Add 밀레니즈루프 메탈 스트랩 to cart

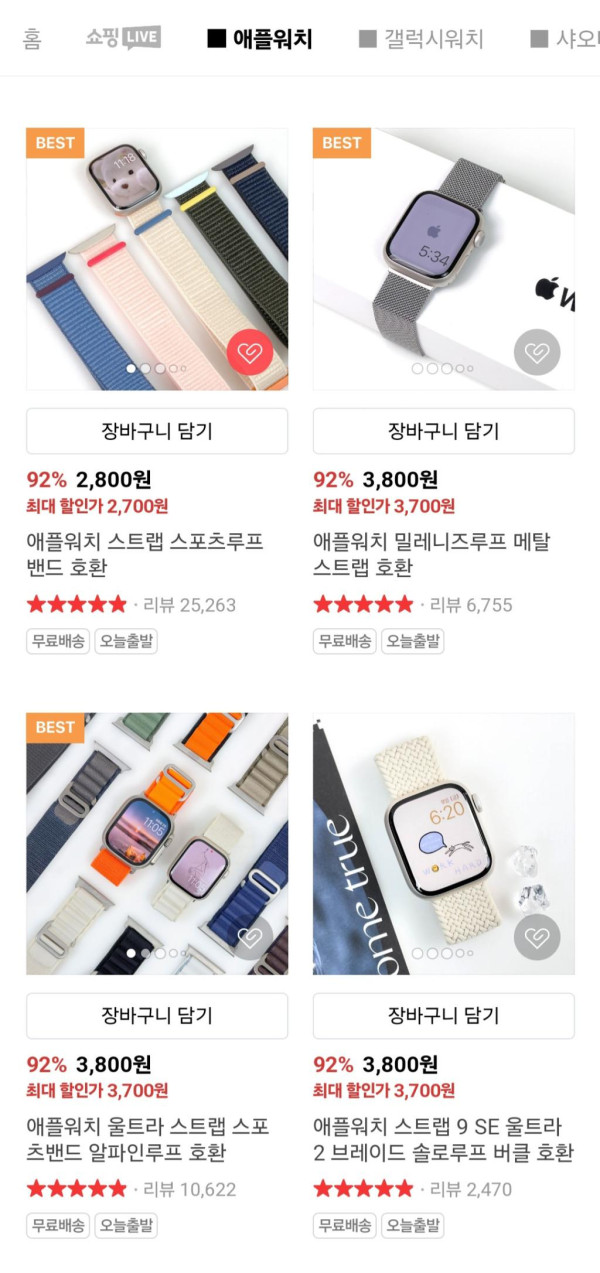(443, 431)
